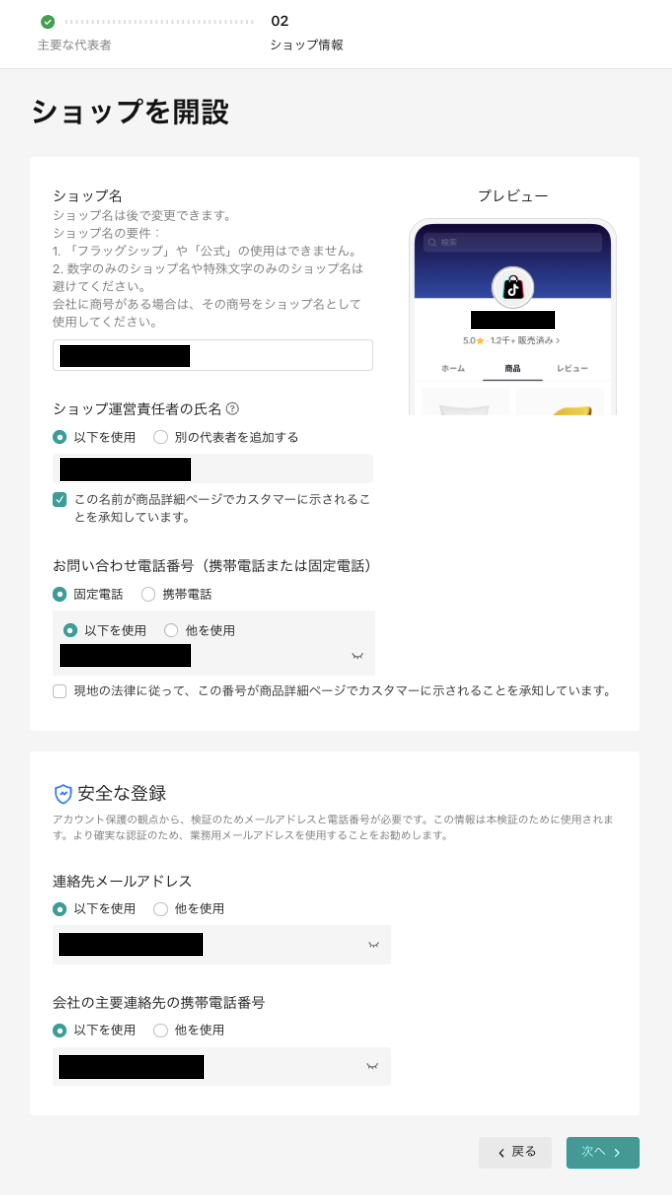This screenshot has height=1195, width=672.
Task: Go back with the 戻る button
Action: pyautogui.click(x=515, y=1152)
